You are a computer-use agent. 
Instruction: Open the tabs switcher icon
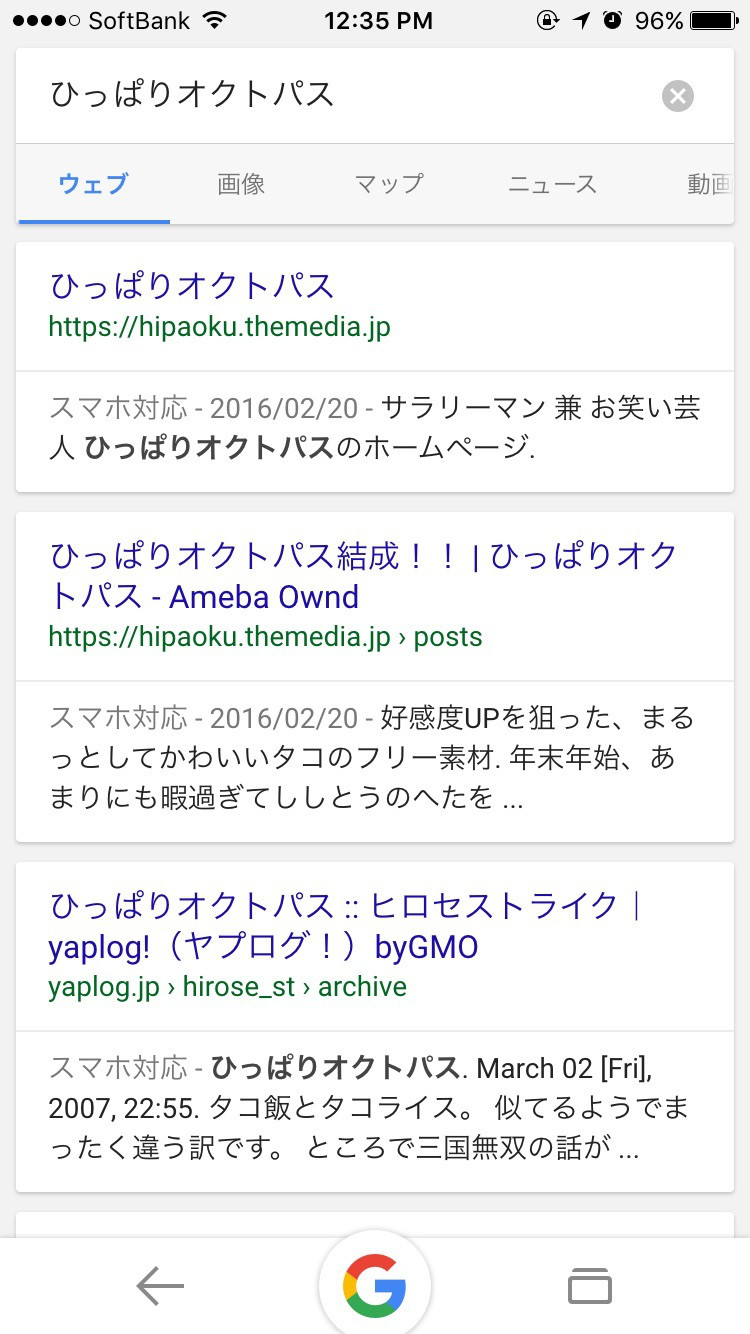tap(589, 1286)
